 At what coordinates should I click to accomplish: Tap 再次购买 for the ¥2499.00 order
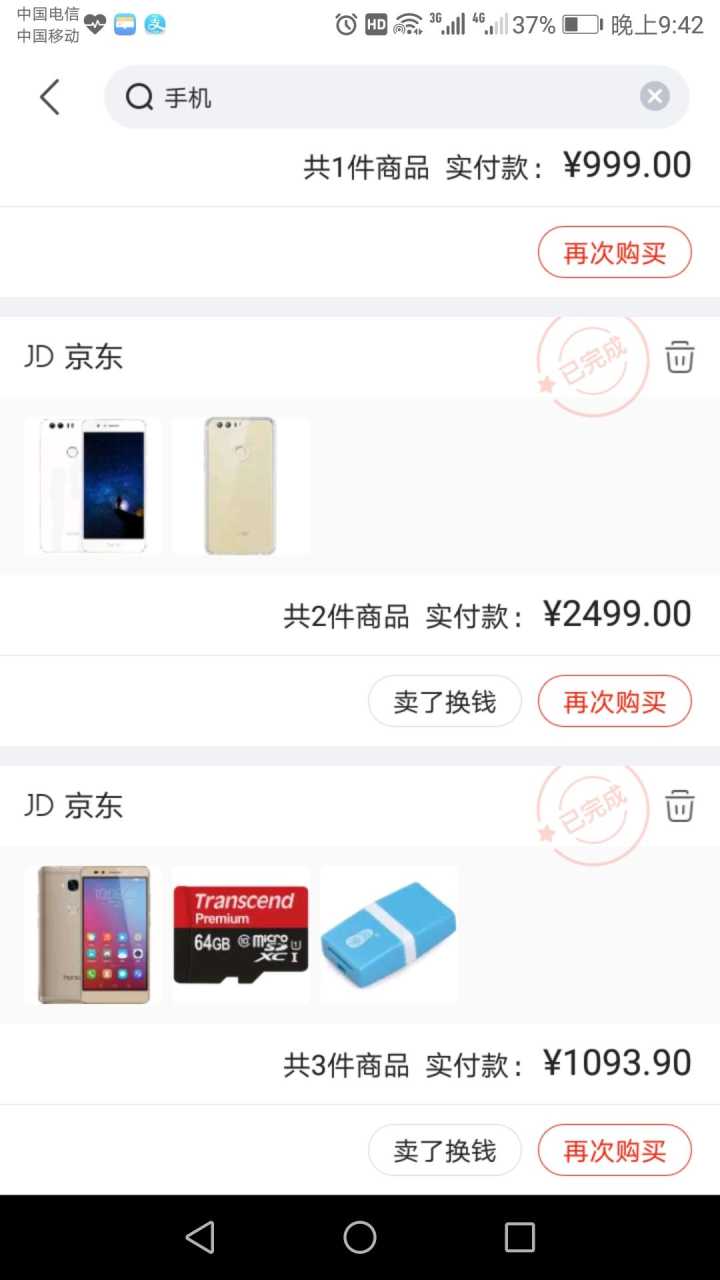pyautogui.click(x=614, y=701)
